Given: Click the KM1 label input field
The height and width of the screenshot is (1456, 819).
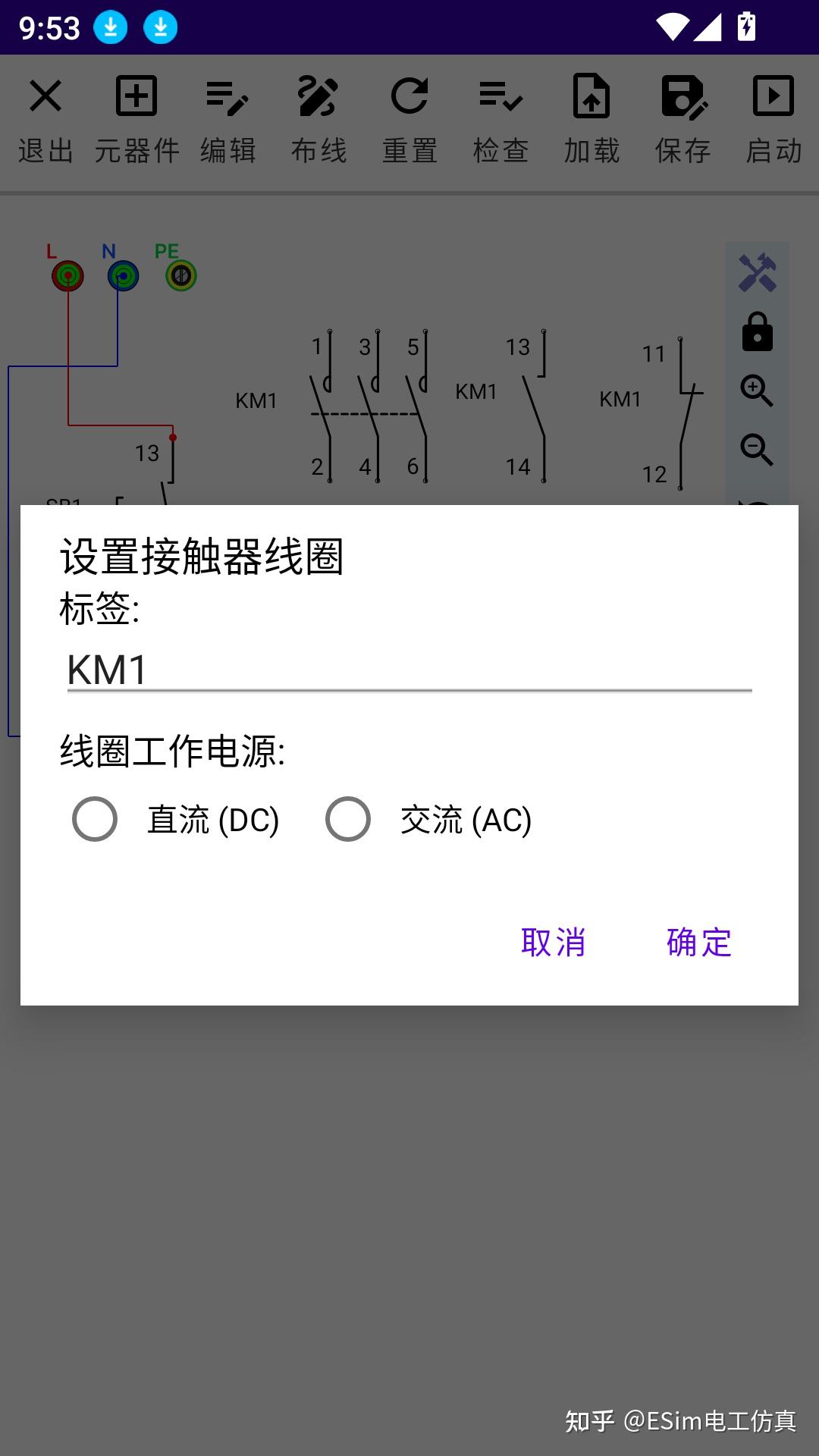Looking at the screenshot, I should tap(303, 670).
